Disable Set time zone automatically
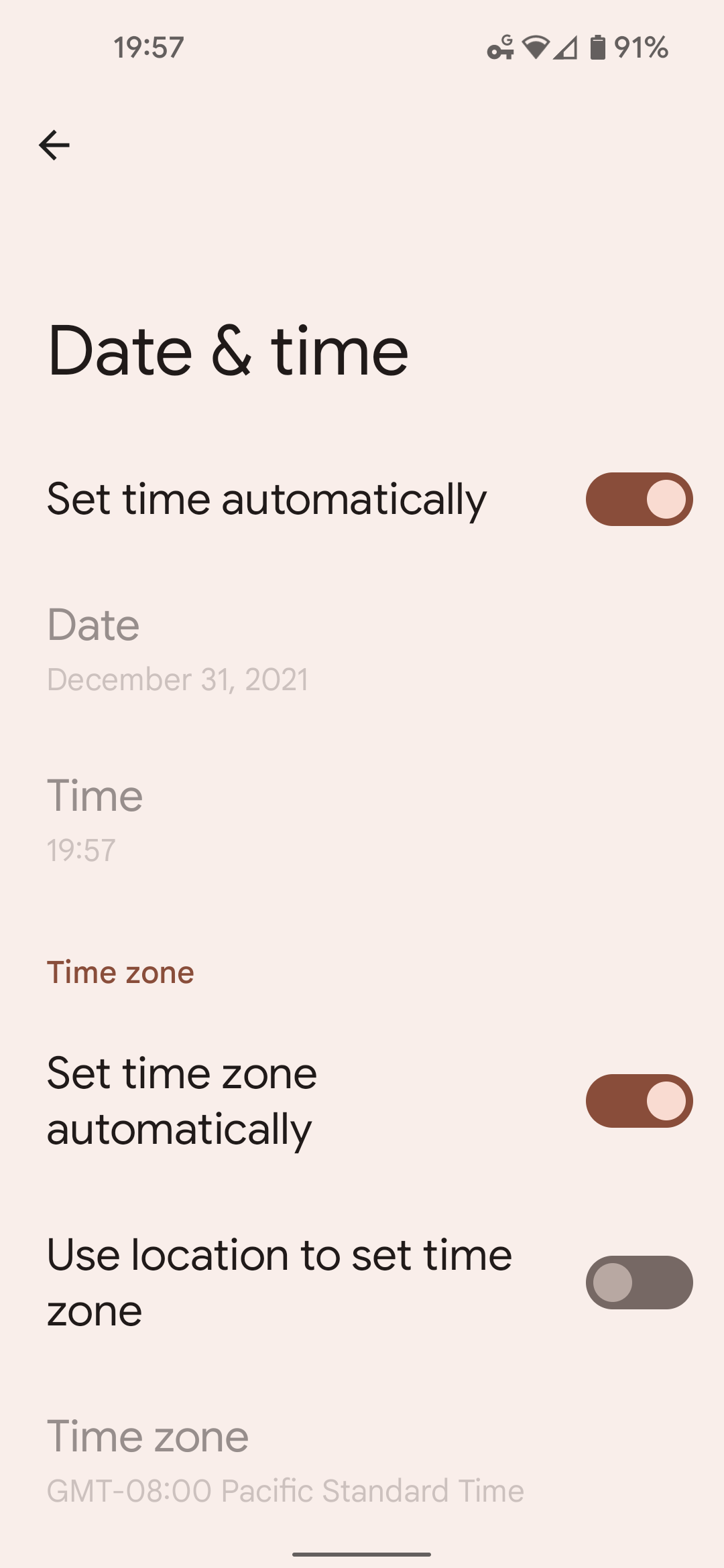Screen dimensions: 724x1568 638,1101
